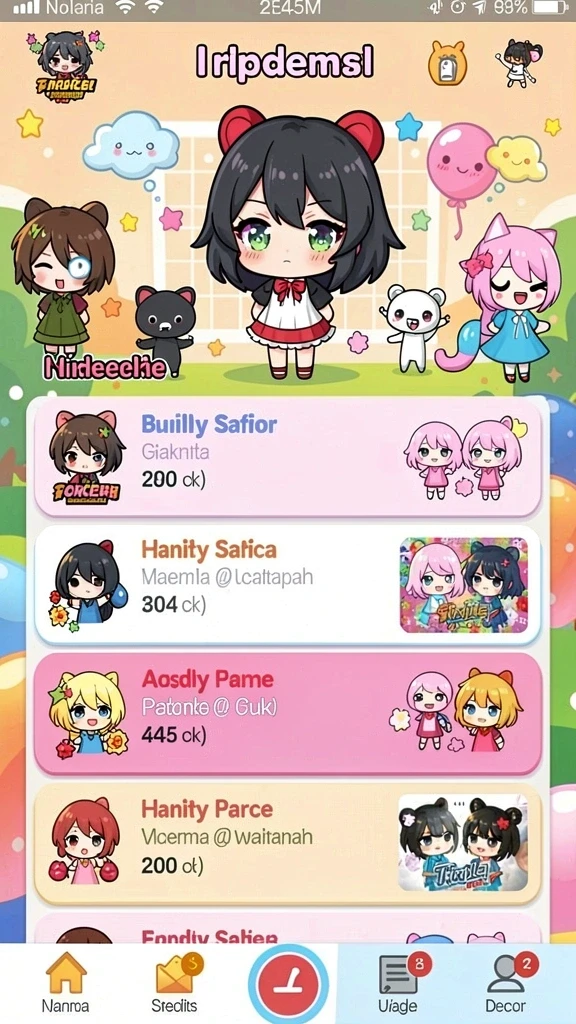Tap the red center action button
Image resolution: width=576 pixels, height=1024 pixels.
coord(287,985)
